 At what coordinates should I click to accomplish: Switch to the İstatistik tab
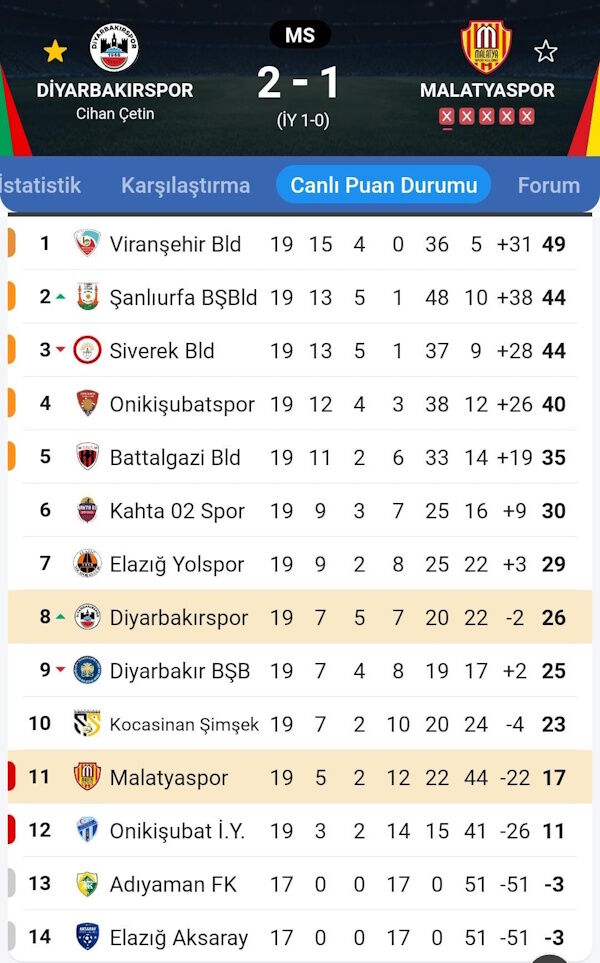[40, 185]
